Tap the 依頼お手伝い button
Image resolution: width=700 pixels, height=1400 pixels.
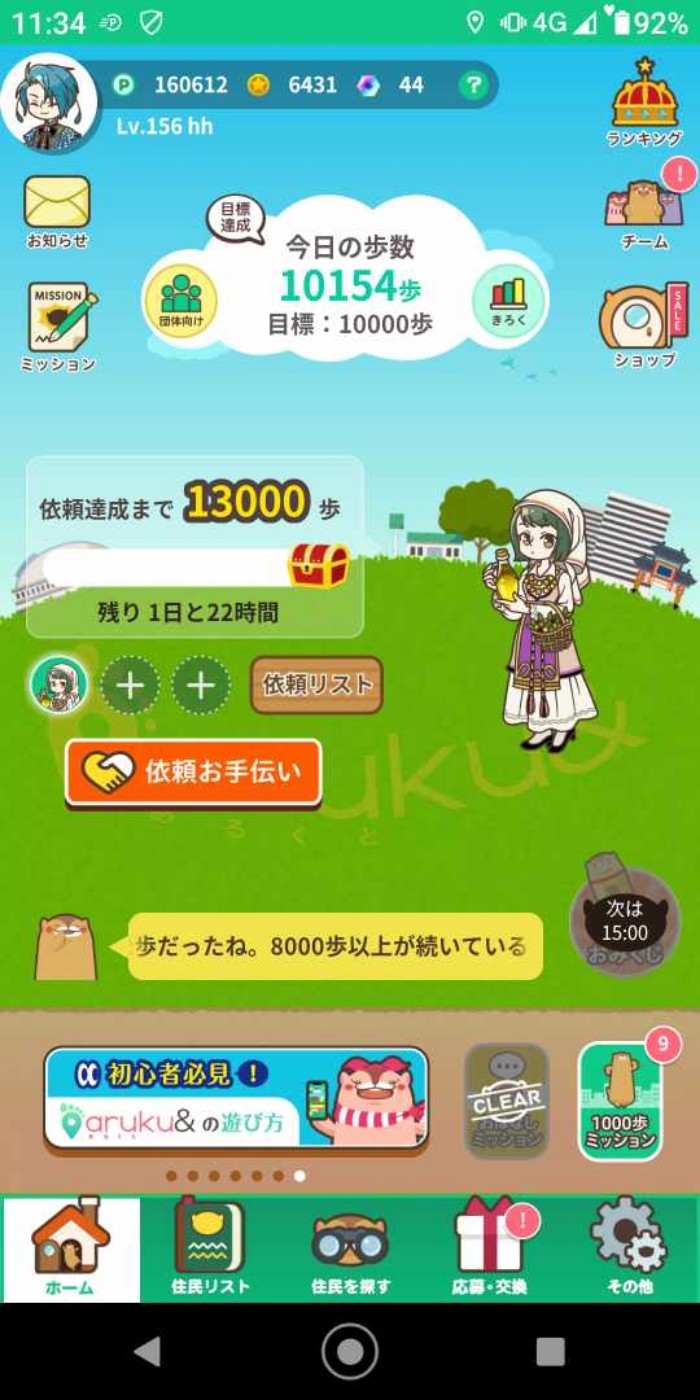click(x=194, y=772)
